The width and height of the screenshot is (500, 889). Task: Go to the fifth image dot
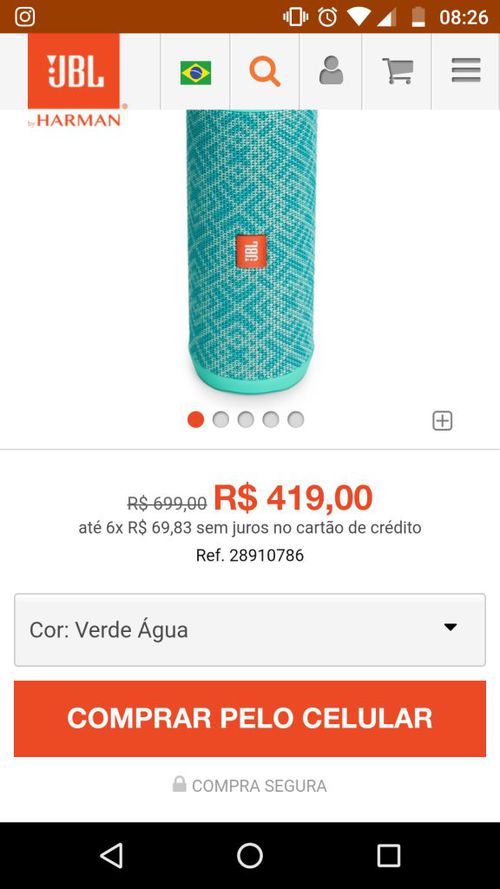[295, 420]
